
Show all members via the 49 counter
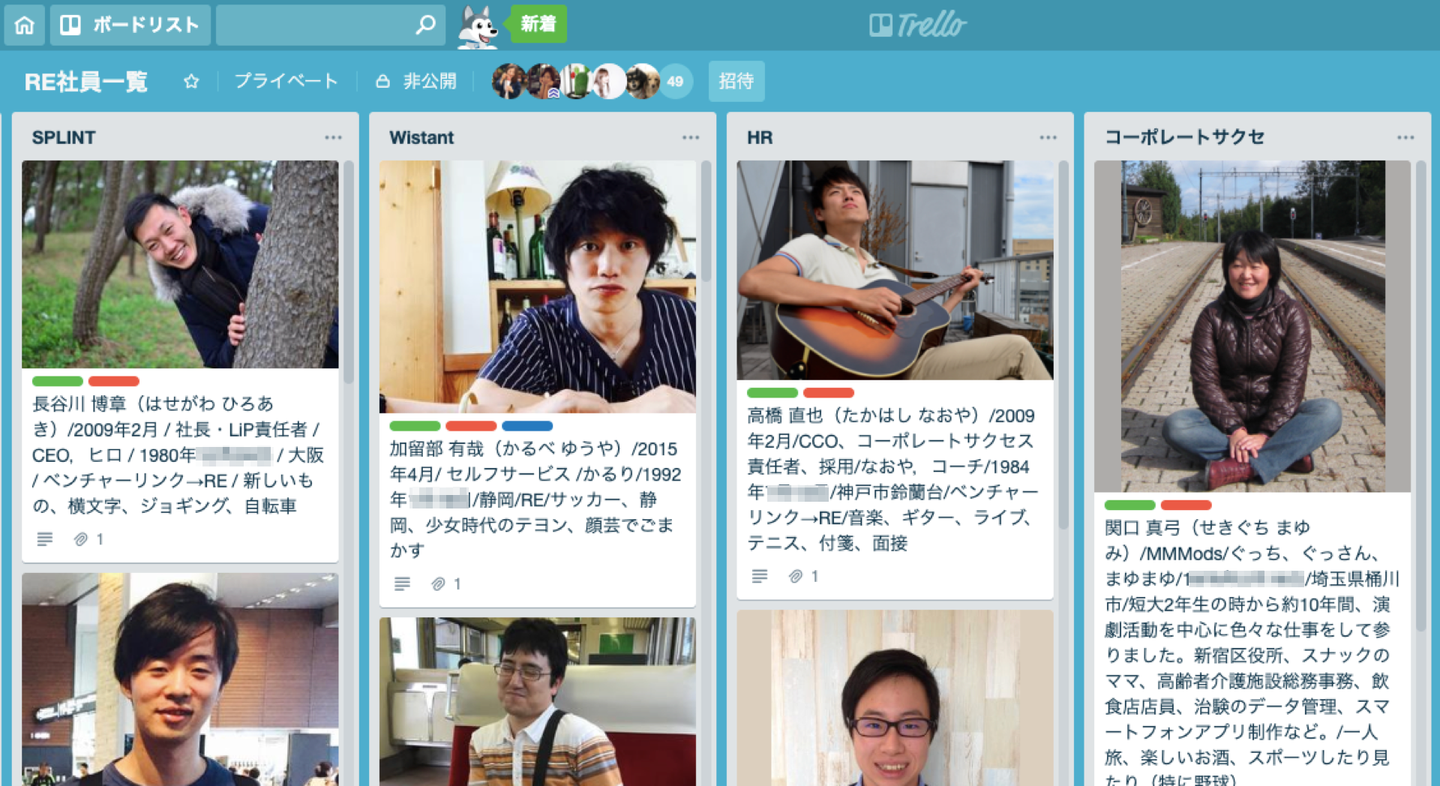[675, 82]
